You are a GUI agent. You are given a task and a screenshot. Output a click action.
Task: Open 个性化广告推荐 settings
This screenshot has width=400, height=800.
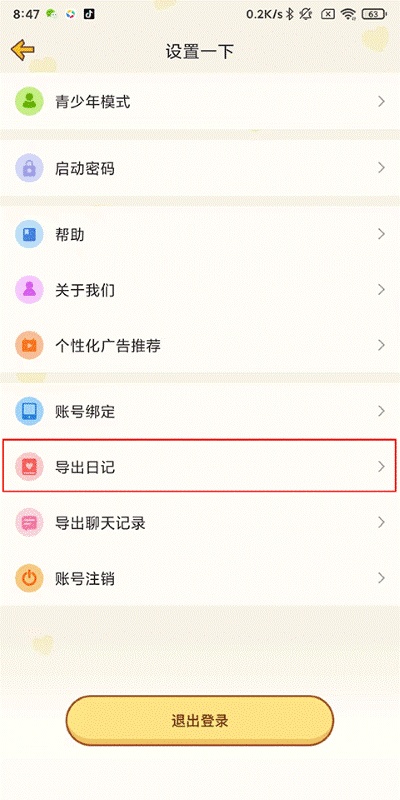click(x=200, y=346)
